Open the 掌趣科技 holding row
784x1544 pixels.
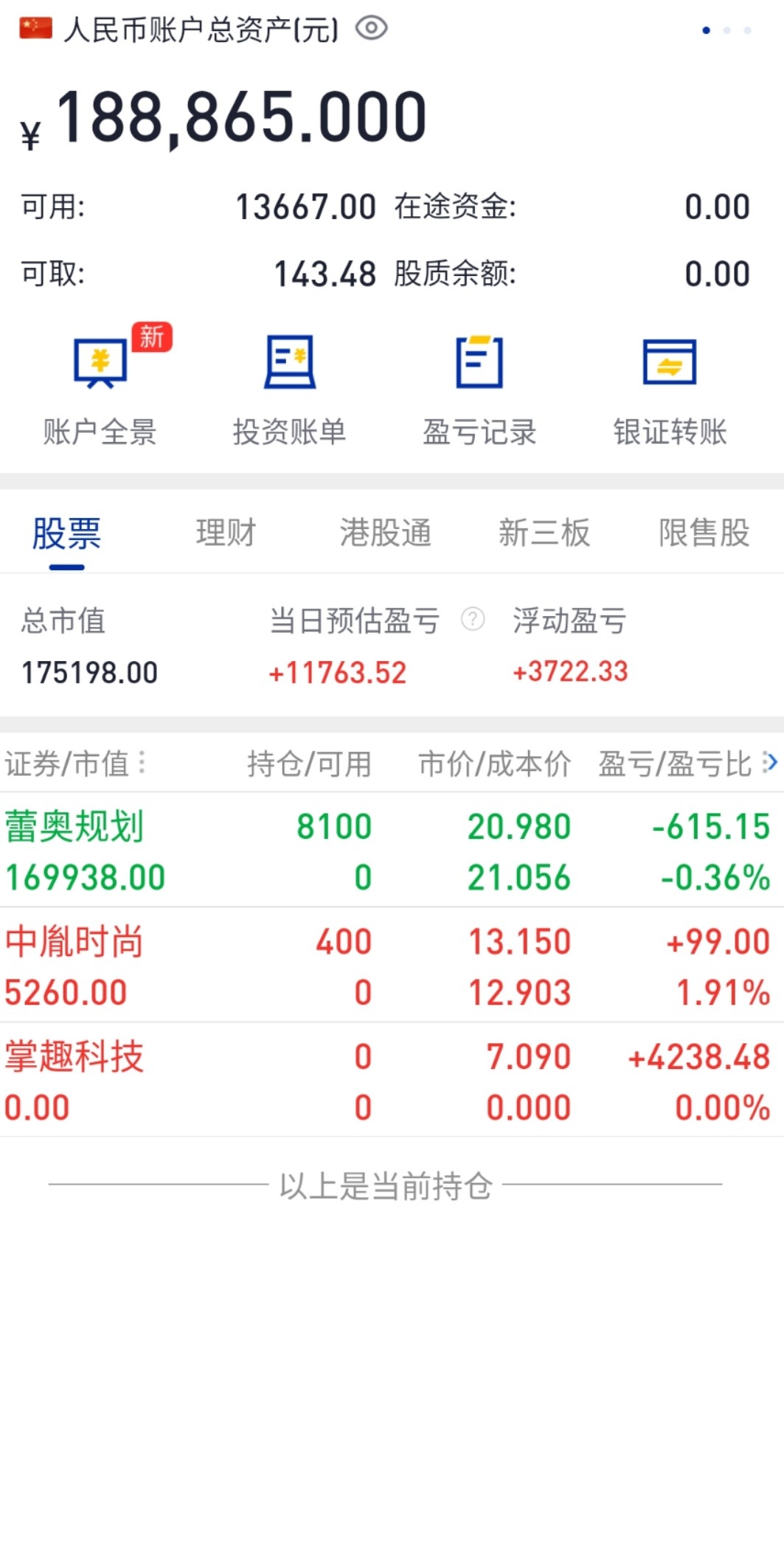(x=392, y=1081)
